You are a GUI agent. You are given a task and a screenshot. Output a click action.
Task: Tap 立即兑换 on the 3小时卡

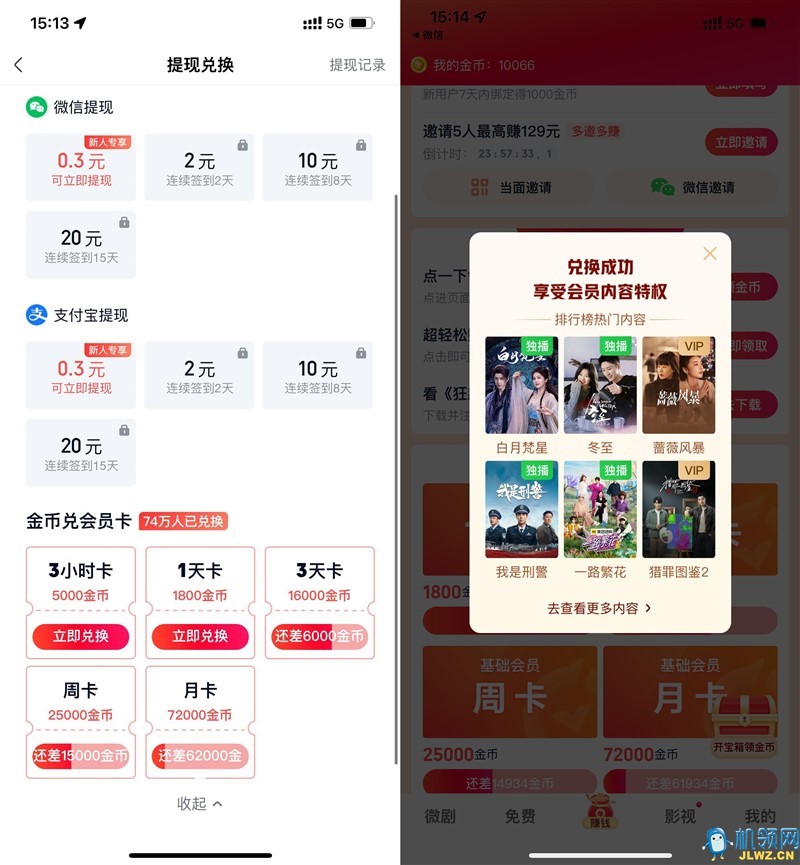click(x=81, y=636)
